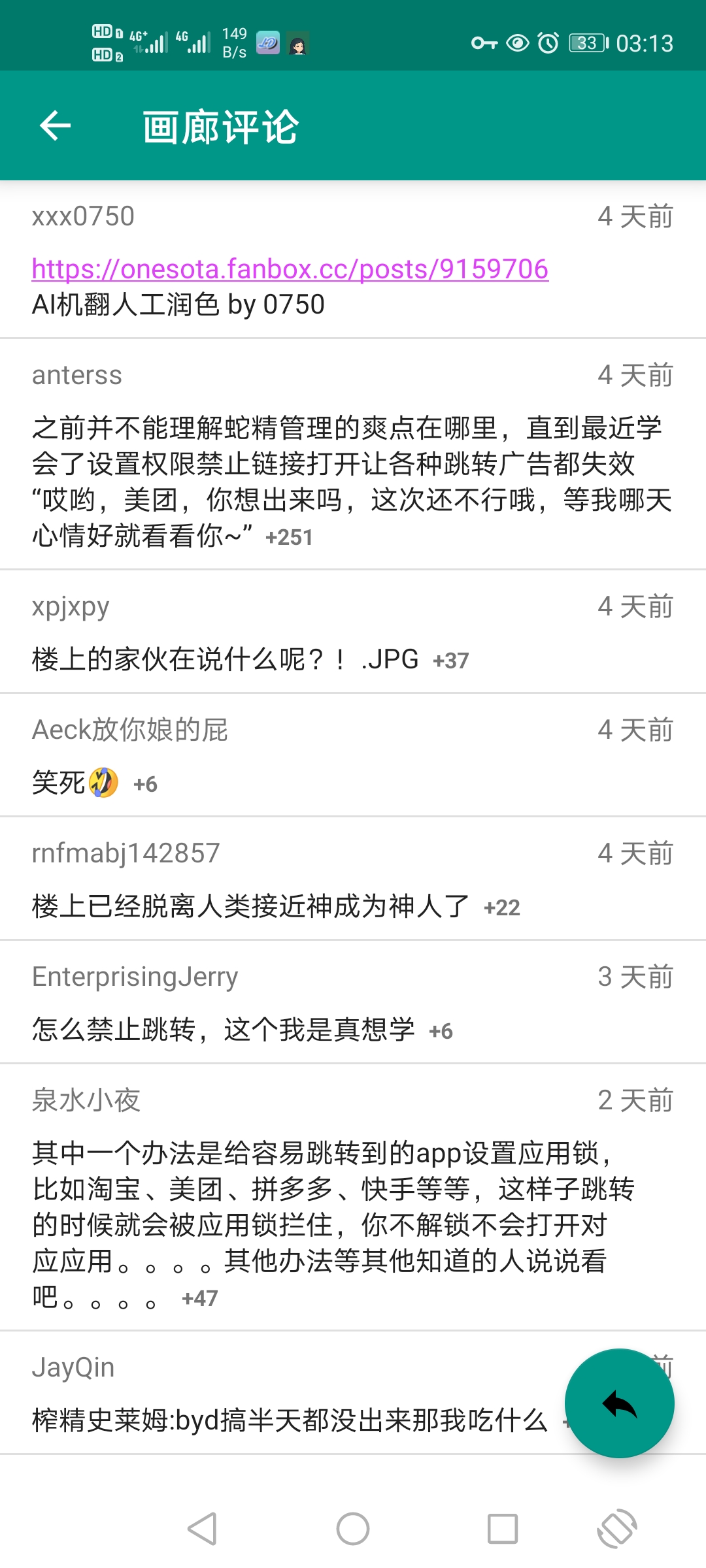
Task: Tap the reply floating action button
Action: (x=619, y=1403)
